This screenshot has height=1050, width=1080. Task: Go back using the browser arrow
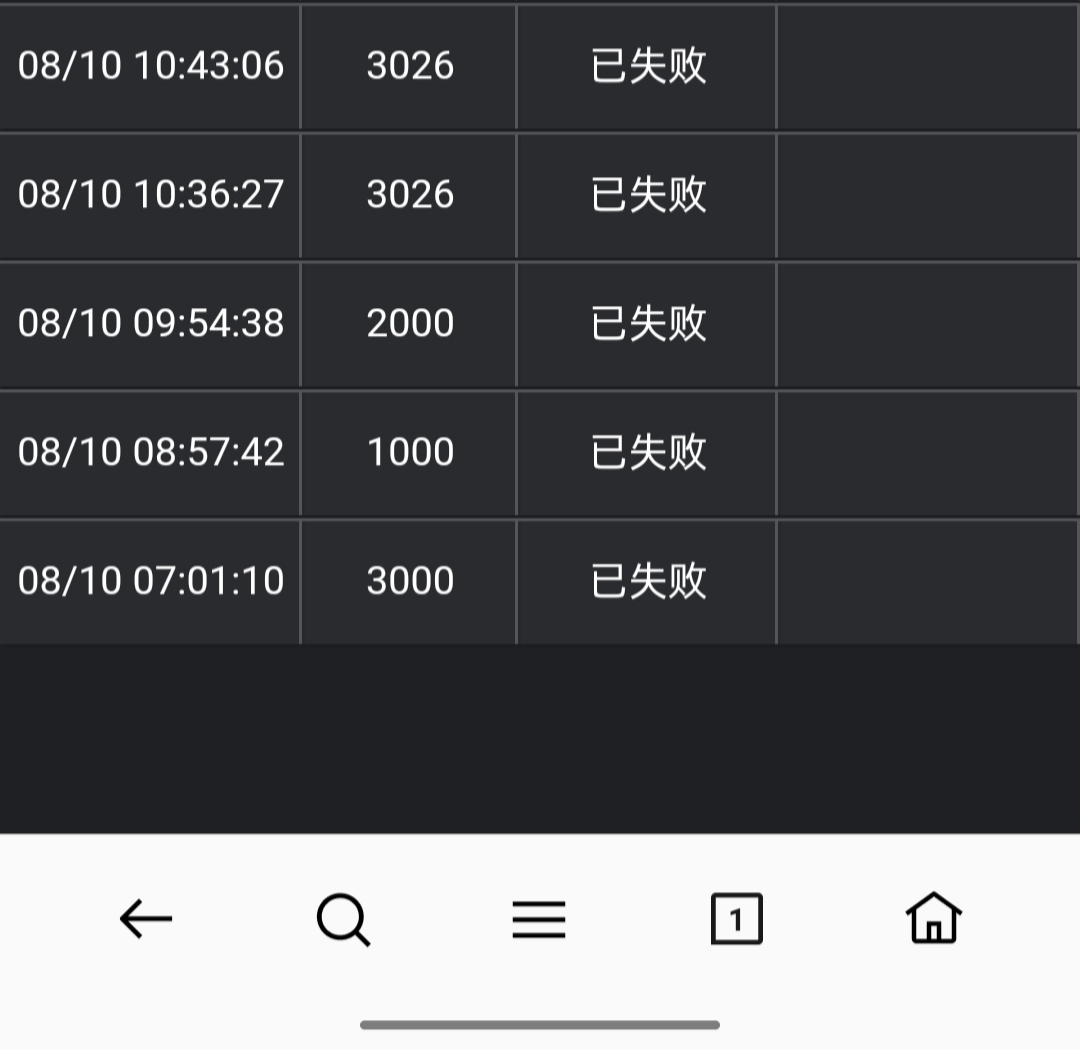(146, 919)
